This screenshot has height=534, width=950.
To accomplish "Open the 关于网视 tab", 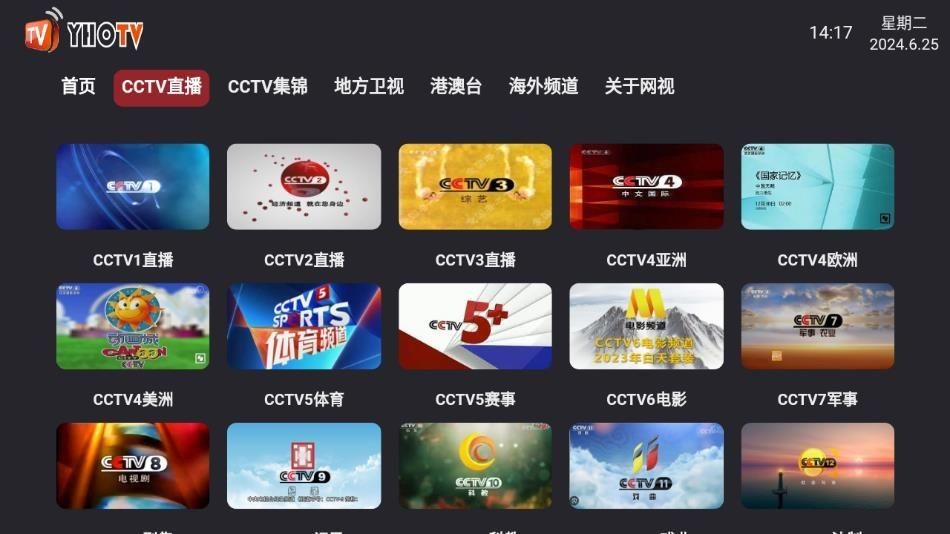I will coord(639,87).
